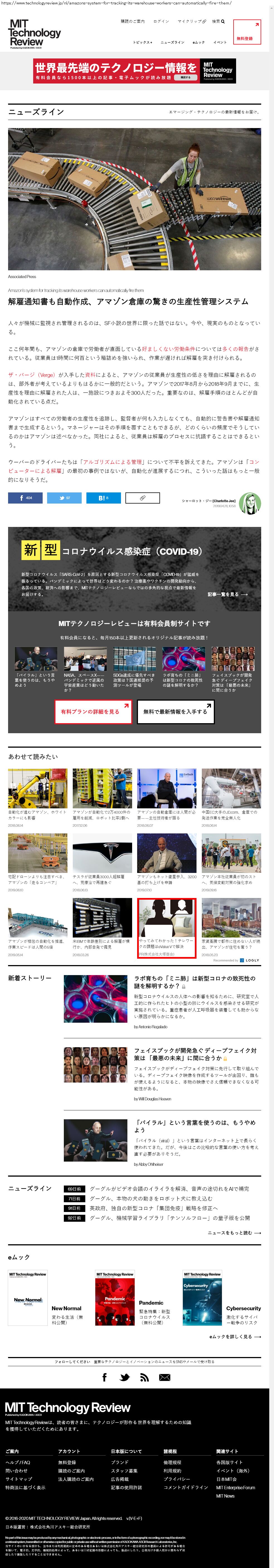Viewport: 274px width, 1568px height.
Task: Open the ニューズライン navigation item
Action: pyautogui.click(x=172, y=43)
